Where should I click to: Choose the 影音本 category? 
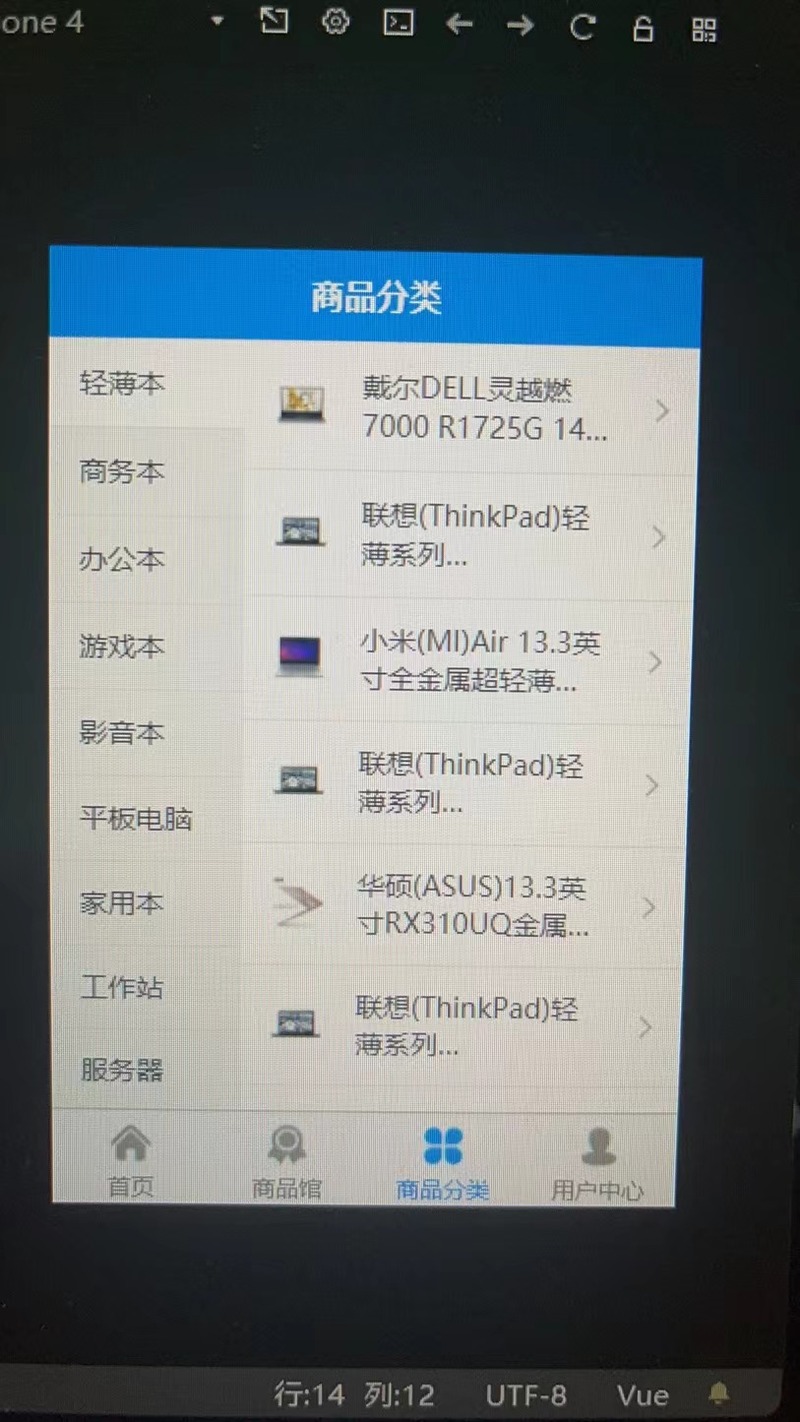123,733
